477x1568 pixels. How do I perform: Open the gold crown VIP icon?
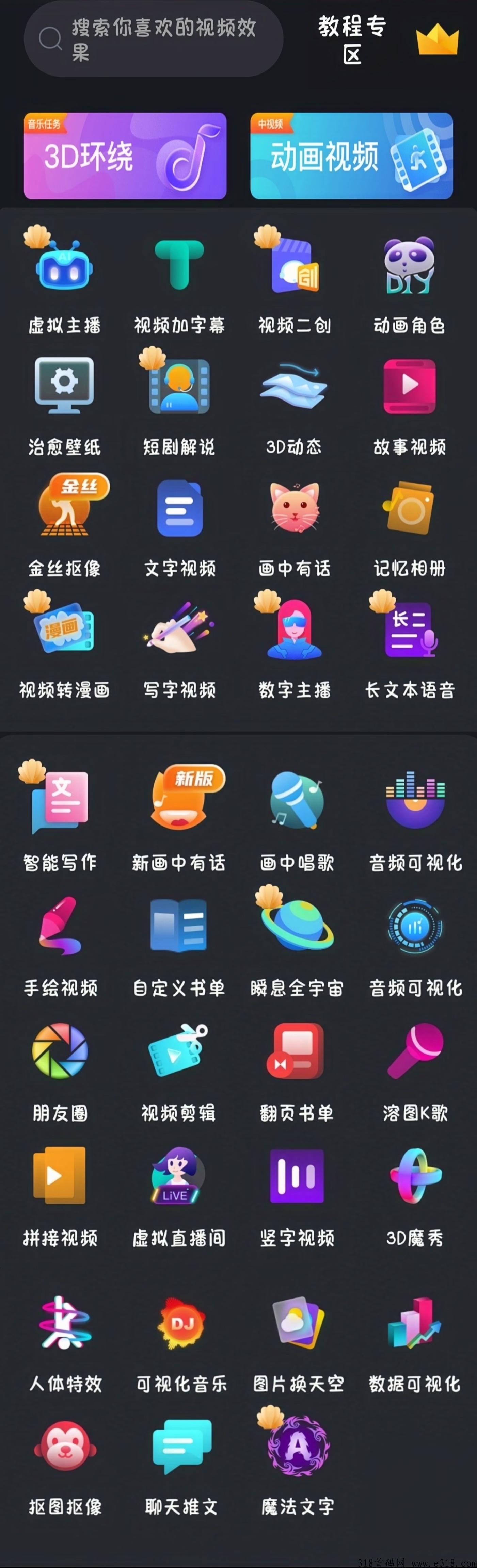point(437,39)
